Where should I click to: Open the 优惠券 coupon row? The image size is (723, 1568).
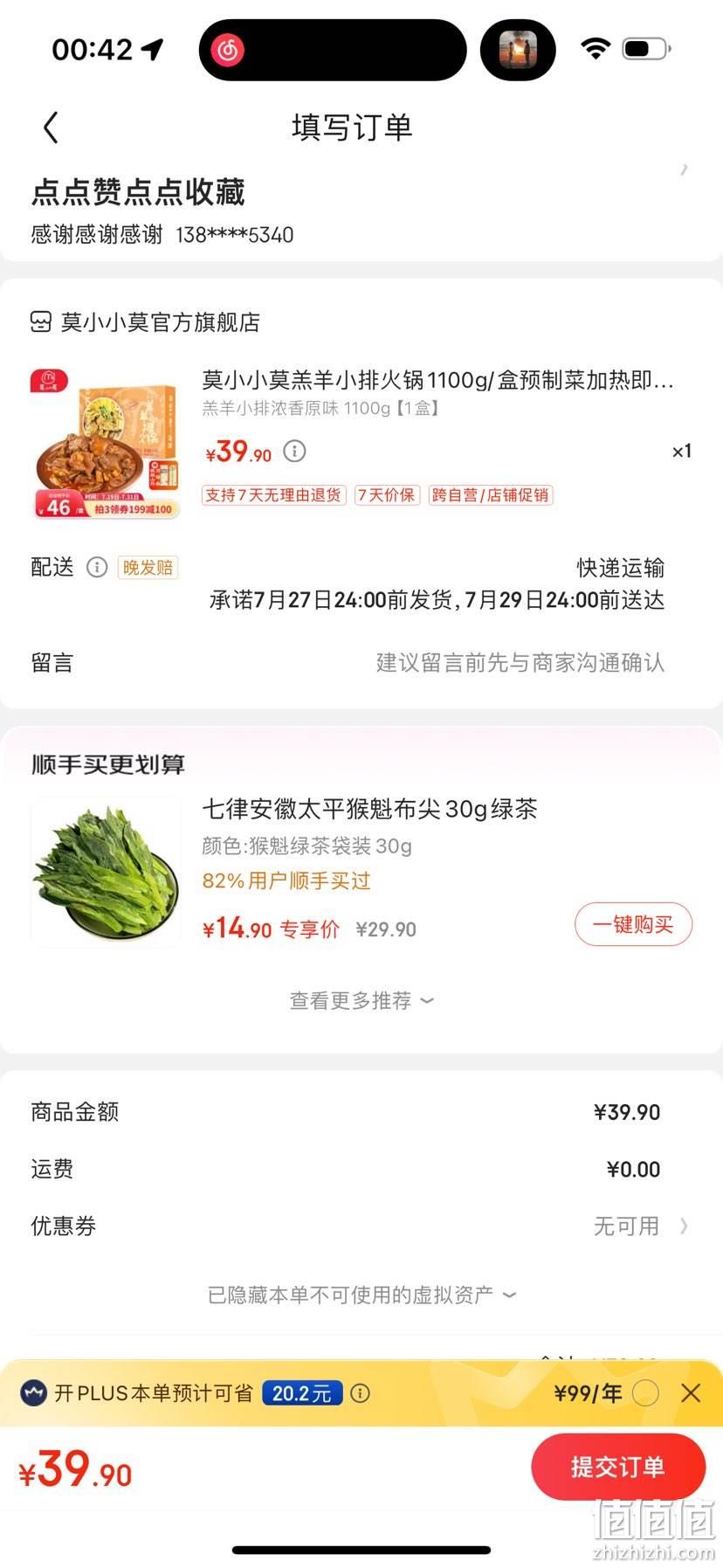tap(361, 1226)
